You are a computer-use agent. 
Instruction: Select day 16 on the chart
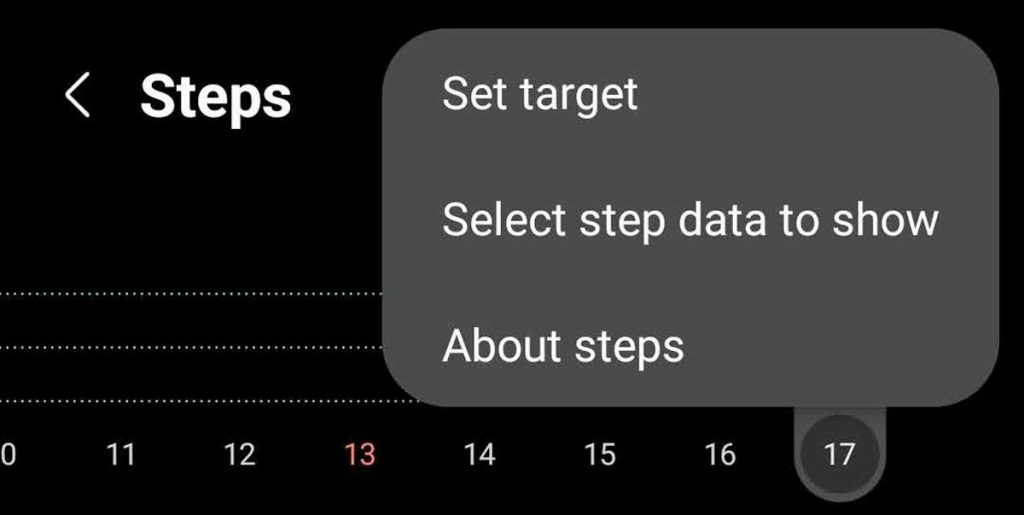tap(719, 455)
